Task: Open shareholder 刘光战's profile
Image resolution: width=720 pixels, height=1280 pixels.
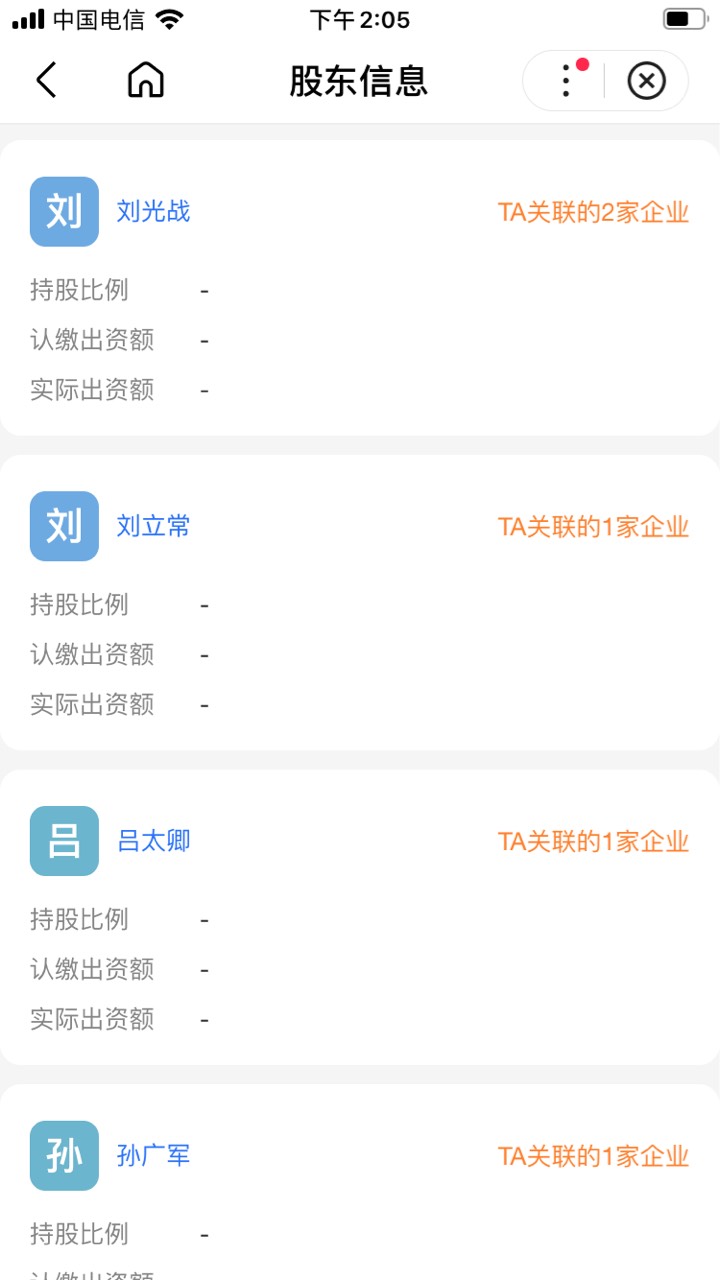Action: pyautogui.click(x=153, y=212)
